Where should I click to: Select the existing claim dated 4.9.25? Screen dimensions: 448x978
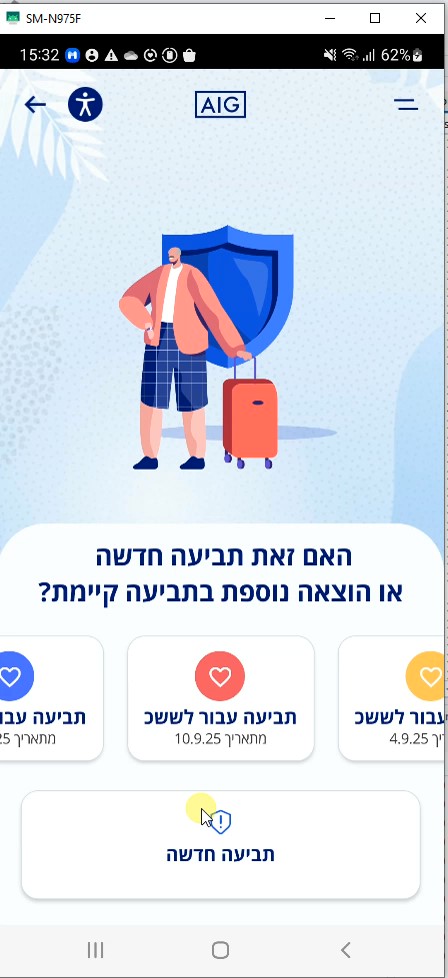pos(391,699)
